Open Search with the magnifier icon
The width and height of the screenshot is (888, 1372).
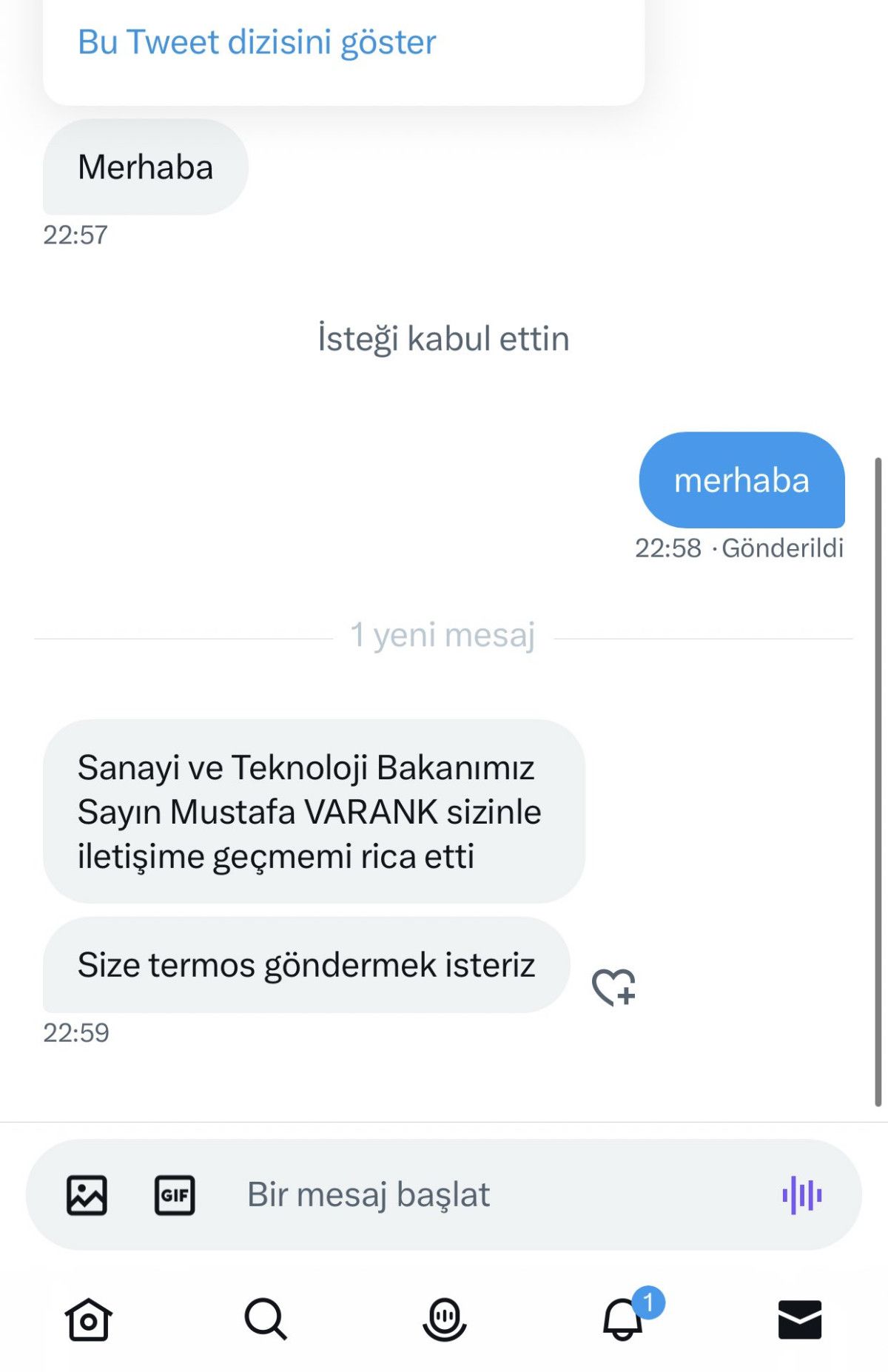pyautogui.click(x=266, y=1319)
